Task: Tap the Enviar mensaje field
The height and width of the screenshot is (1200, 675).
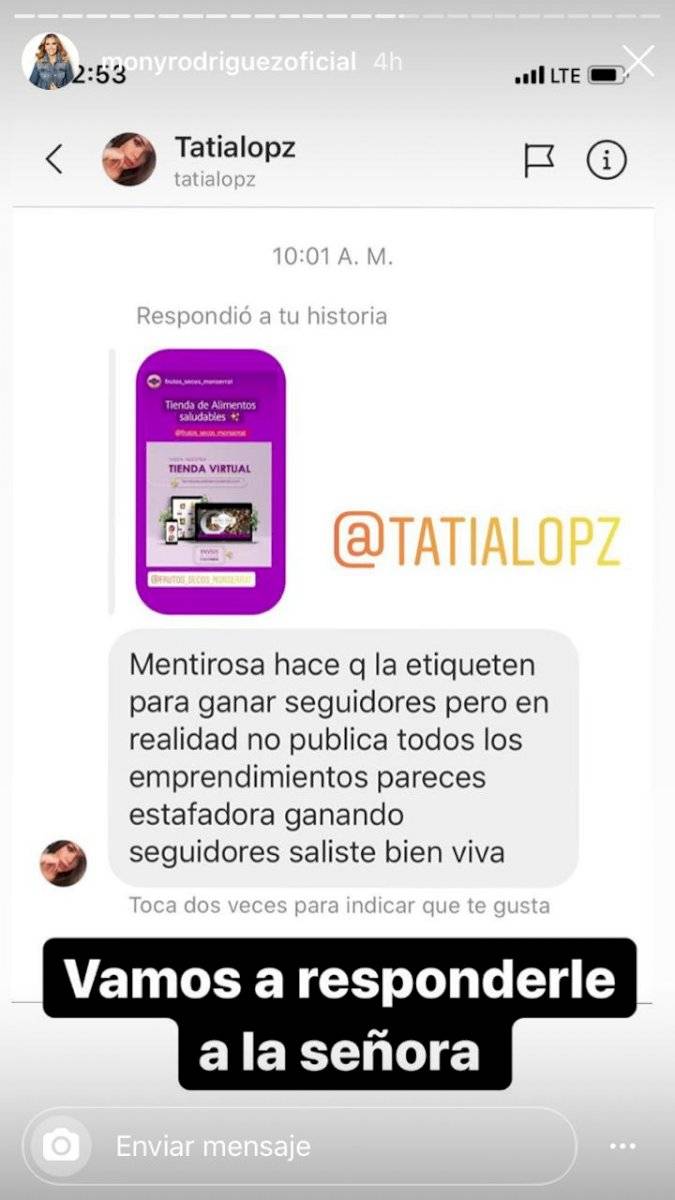Action: 330,1146
